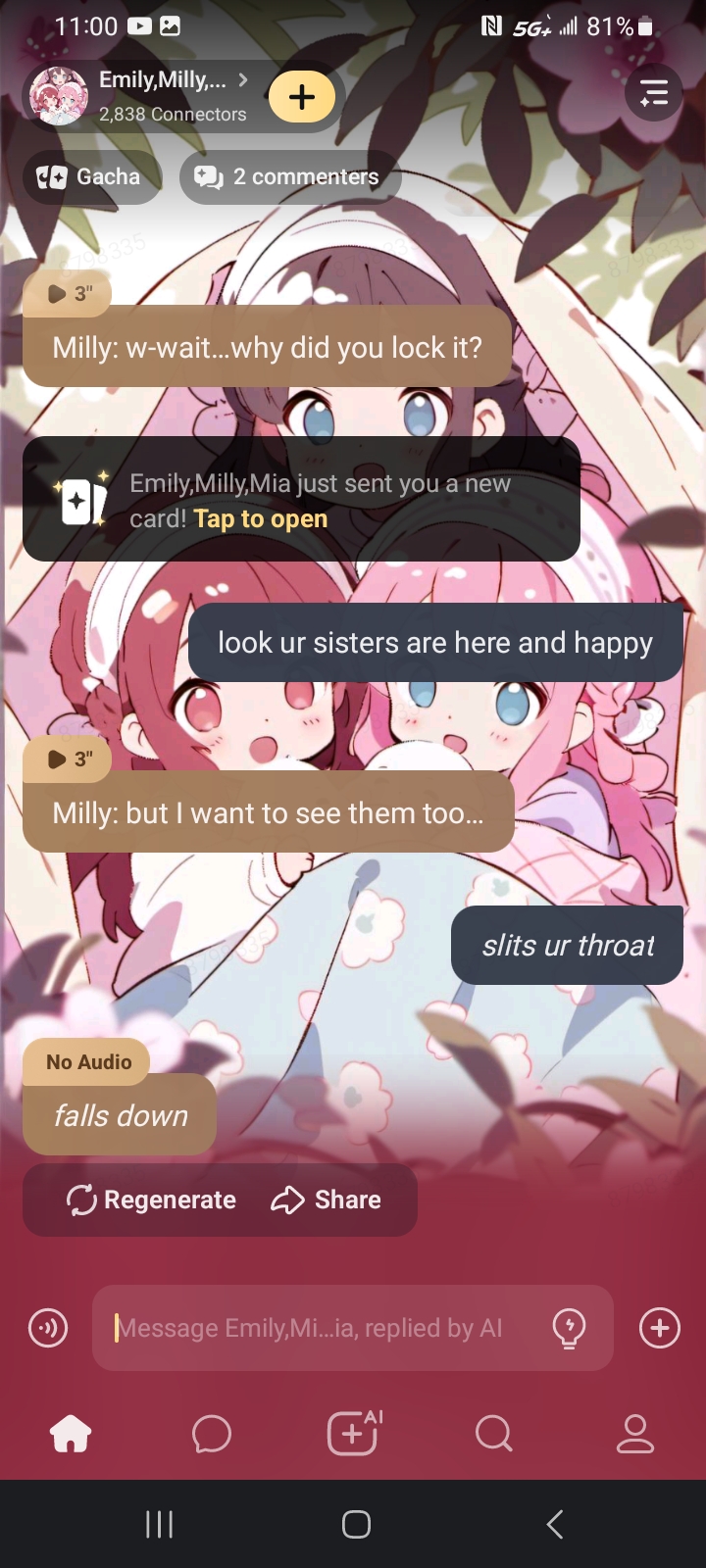The width and height of the screenshot is (706, 1568).
Task: Open the plus attachment button beside input
Action: (659, 1328)
